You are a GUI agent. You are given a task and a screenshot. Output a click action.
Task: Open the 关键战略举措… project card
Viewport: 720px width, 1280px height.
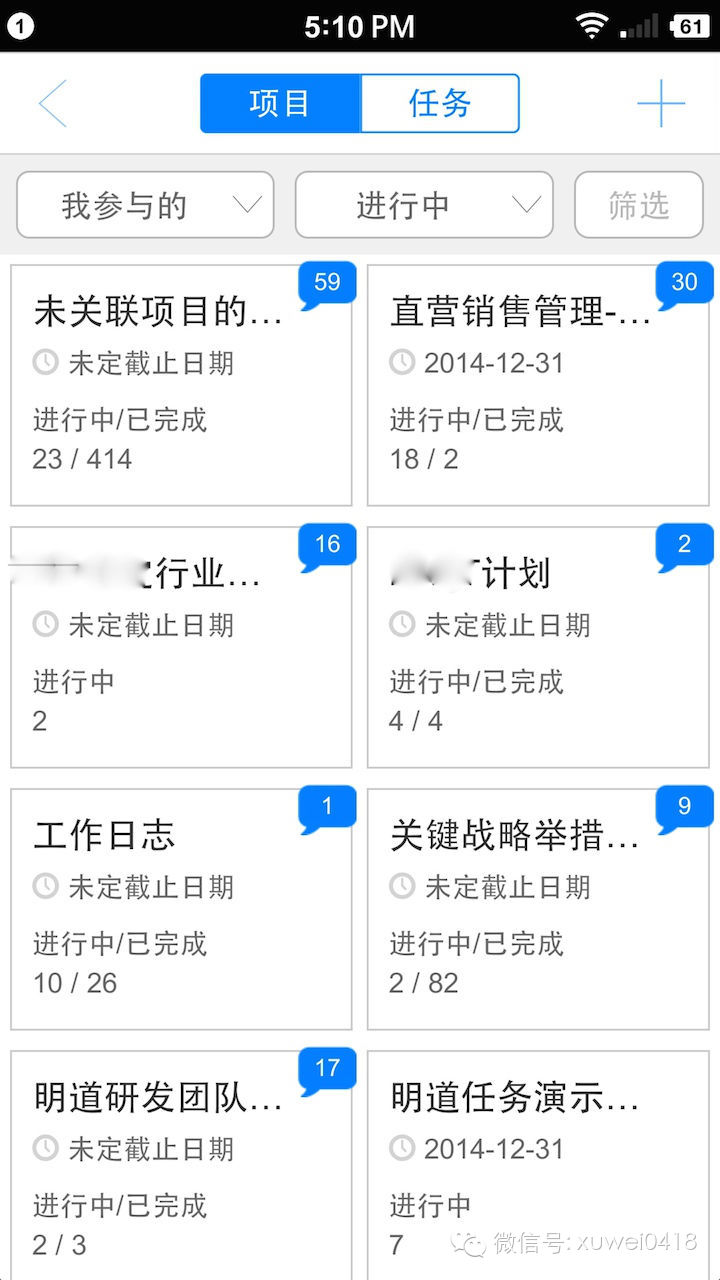pyautogui.click(x=538, y=909)
